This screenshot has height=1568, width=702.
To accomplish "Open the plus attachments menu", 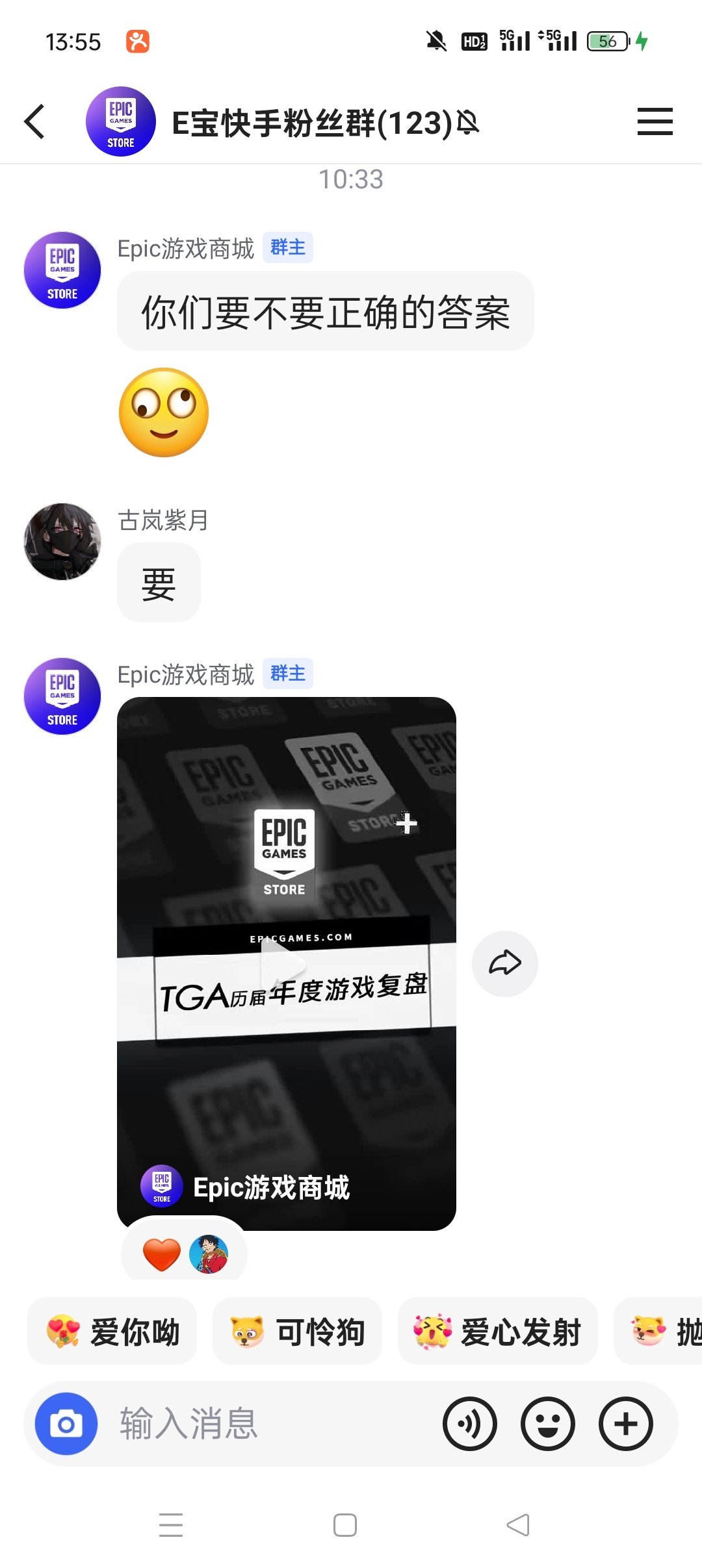I will pyautogui.click(x=625, y=1424).
